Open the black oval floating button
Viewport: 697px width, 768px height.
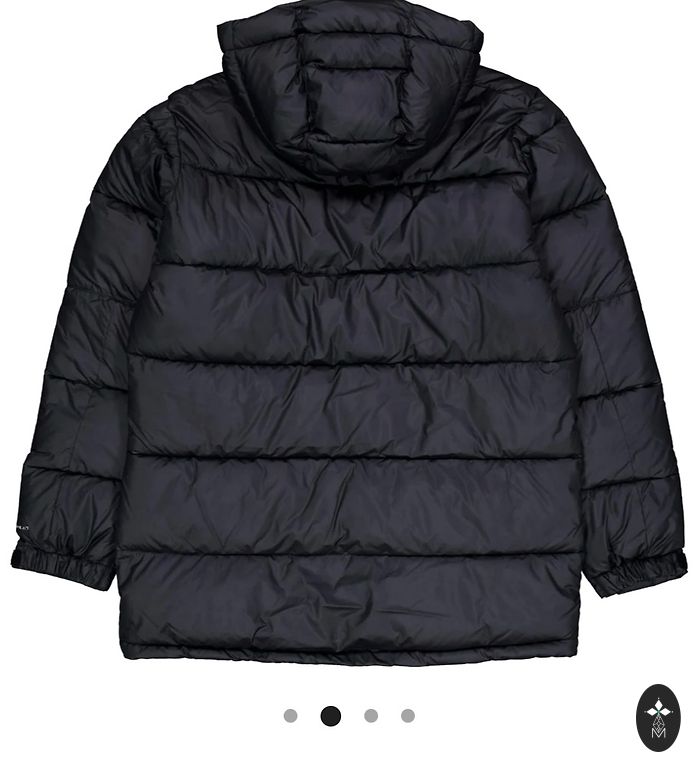(658, 718)
